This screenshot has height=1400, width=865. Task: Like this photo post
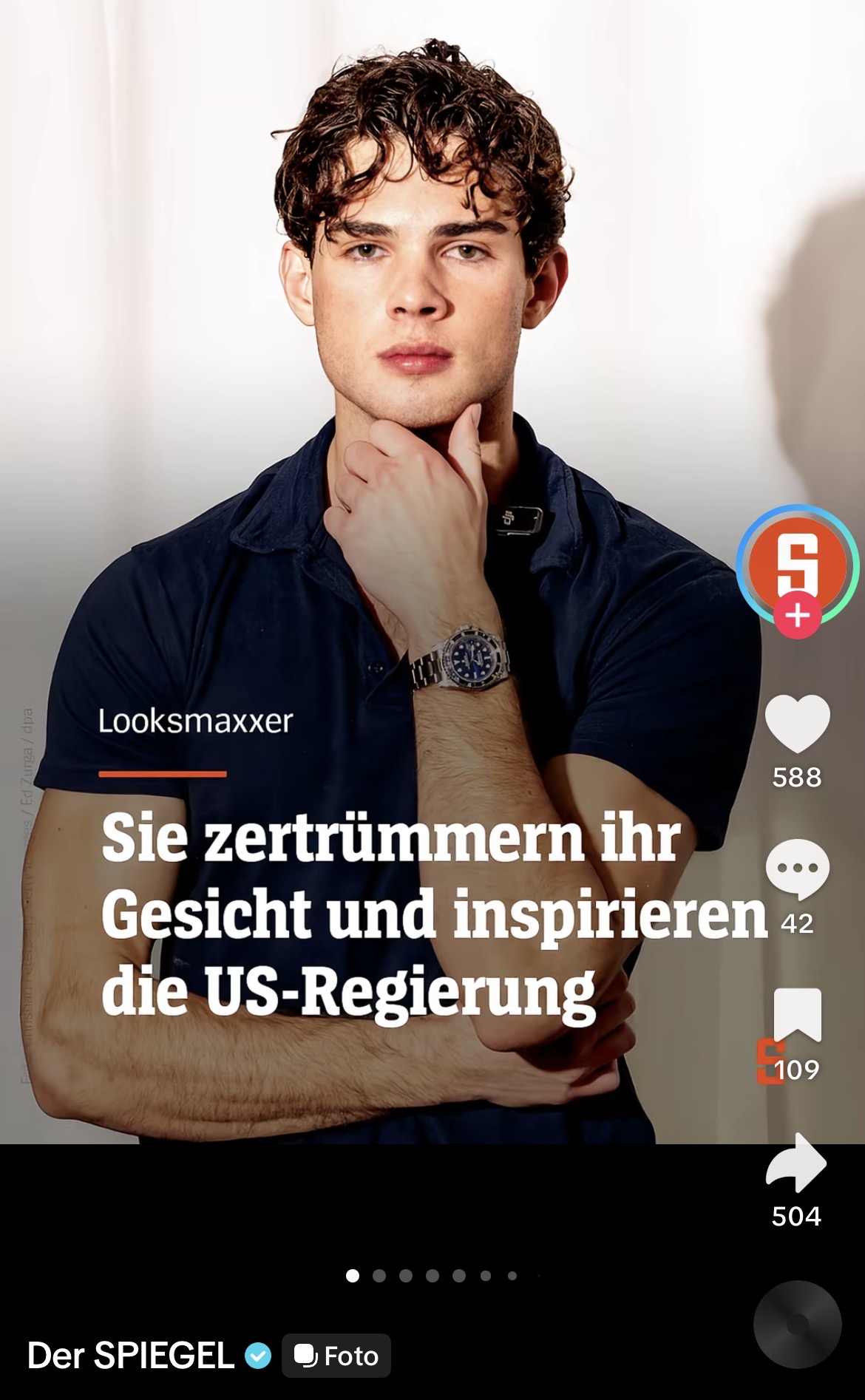click(x=797, y=724)
